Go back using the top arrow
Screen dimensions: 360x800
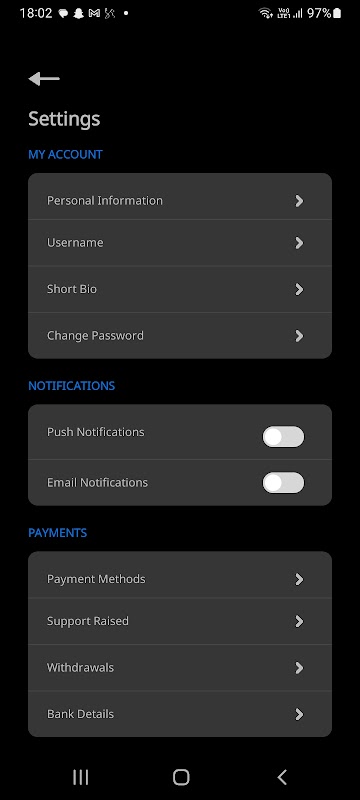tap(44, 79)
